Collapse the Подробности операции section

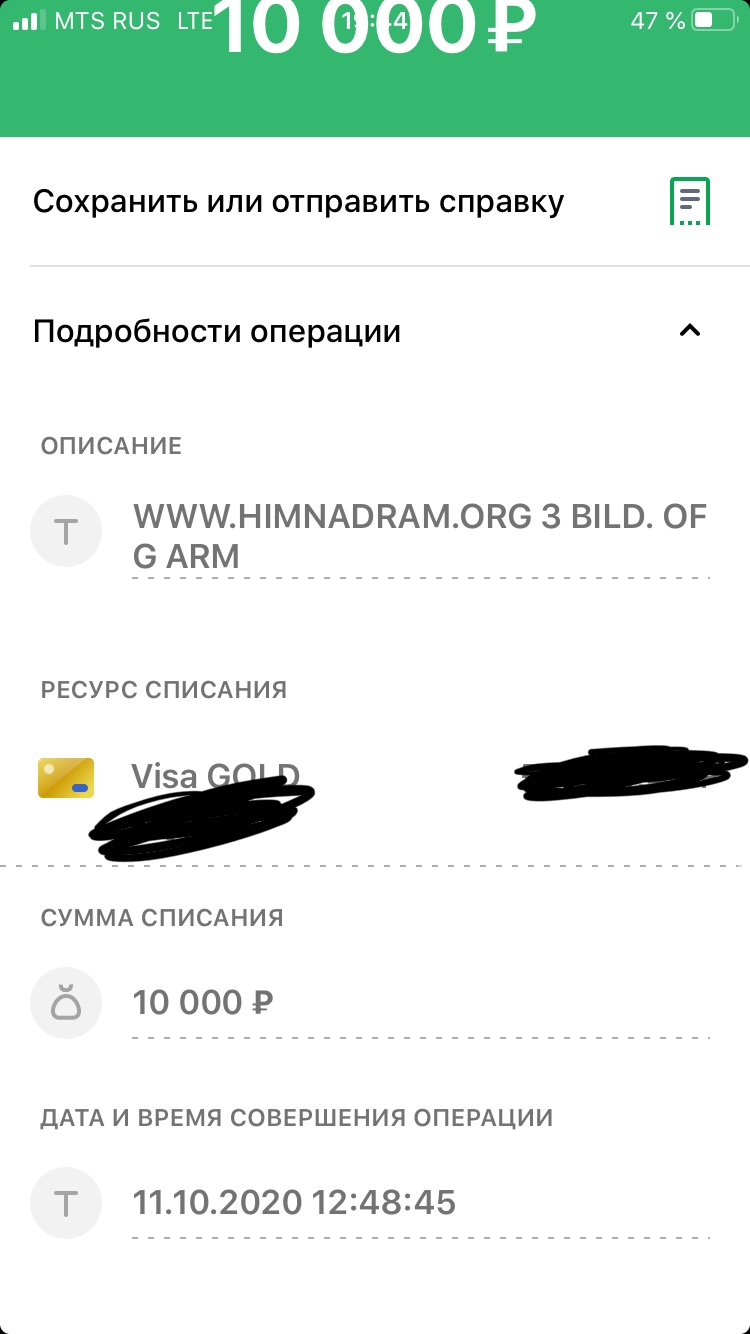click(x=689, y=331)
